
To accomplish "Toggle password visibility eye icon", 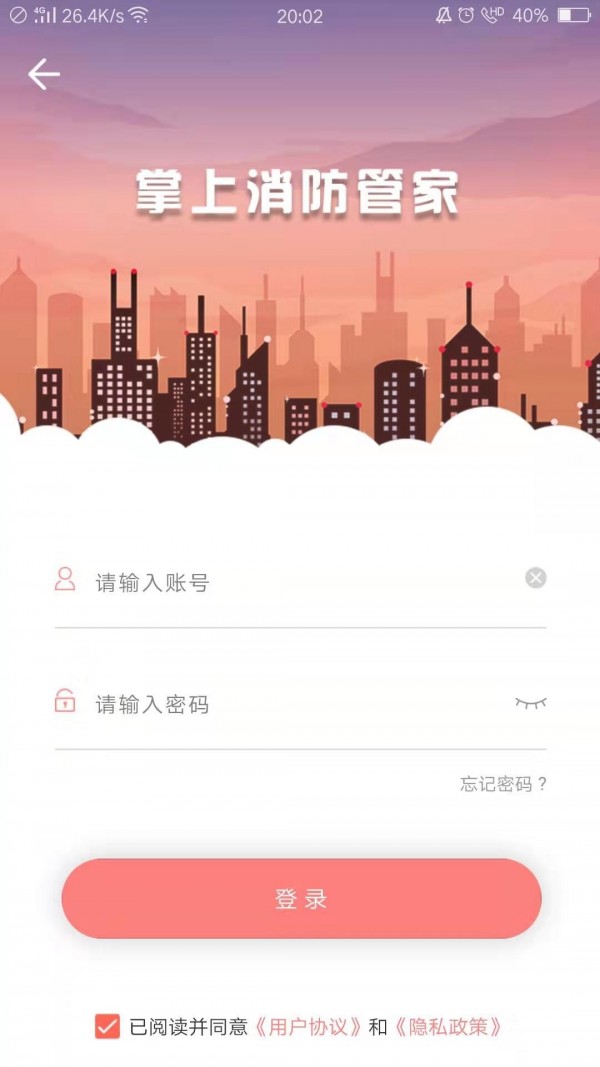I will click(x=531, y=703).
